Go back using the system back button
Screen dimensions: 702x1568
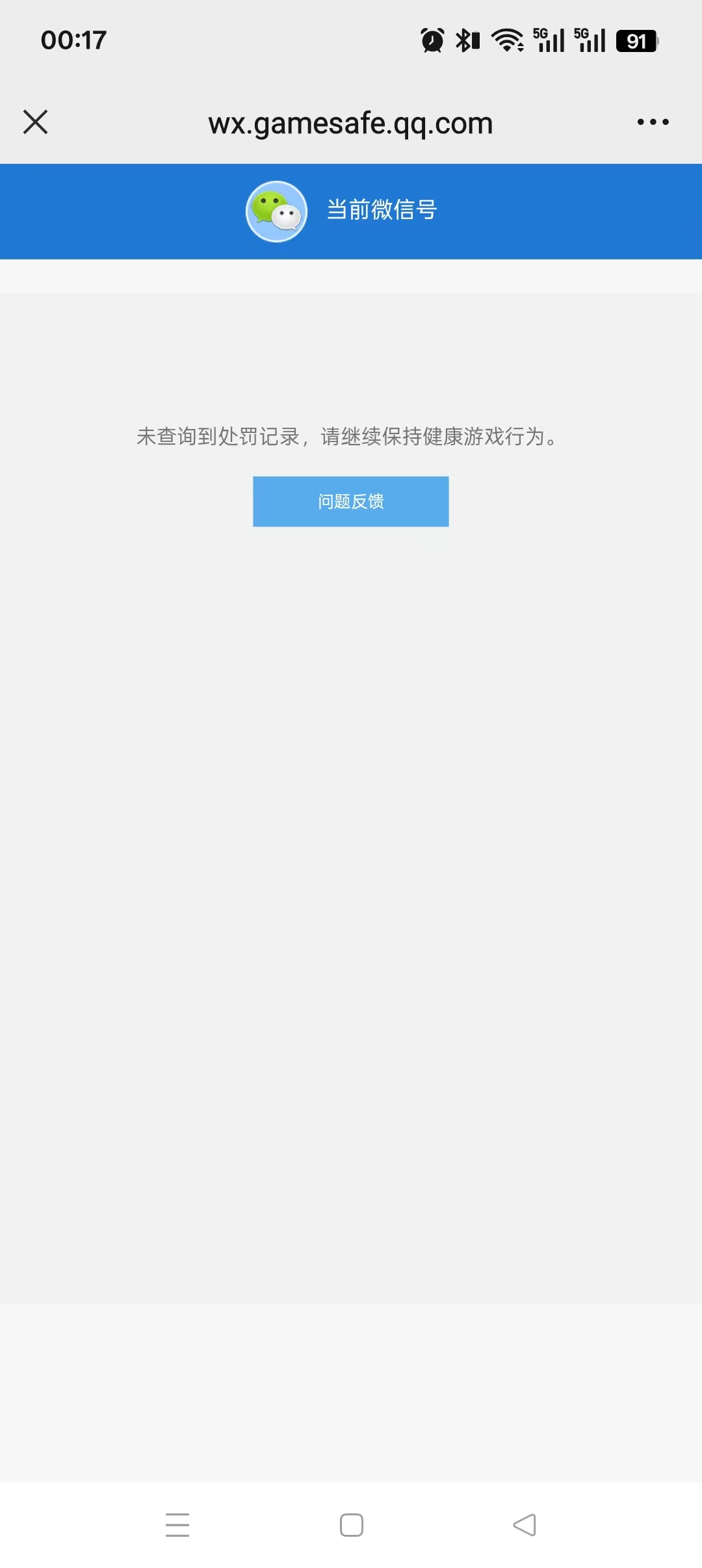pyautogui.click(x=525, y=1524)
